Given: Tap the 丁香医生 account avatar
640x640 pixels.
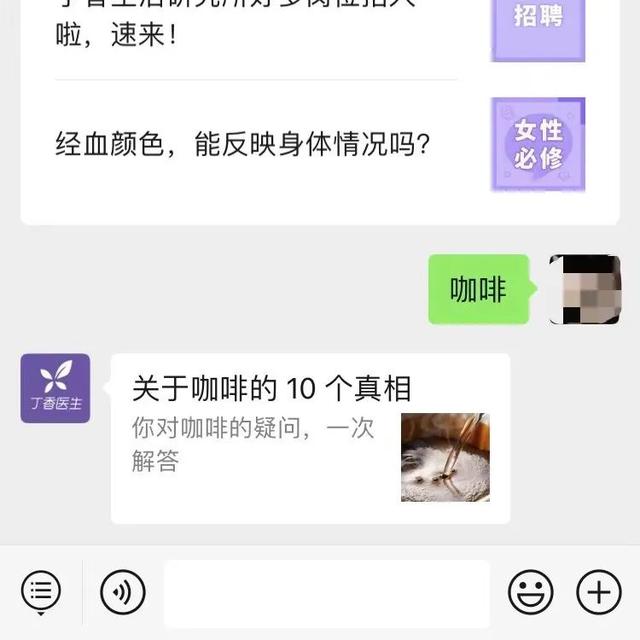Looking at the screenshot, I should point(55,388).
